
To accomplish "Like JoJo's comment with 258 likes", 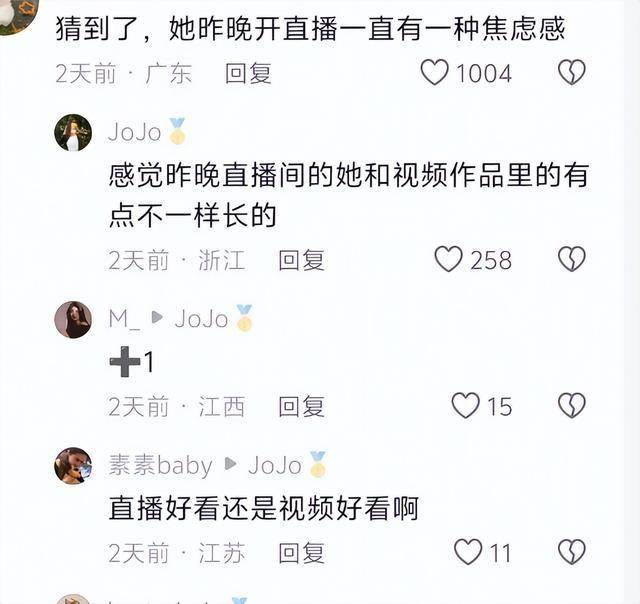I will (x=449, y=259).
